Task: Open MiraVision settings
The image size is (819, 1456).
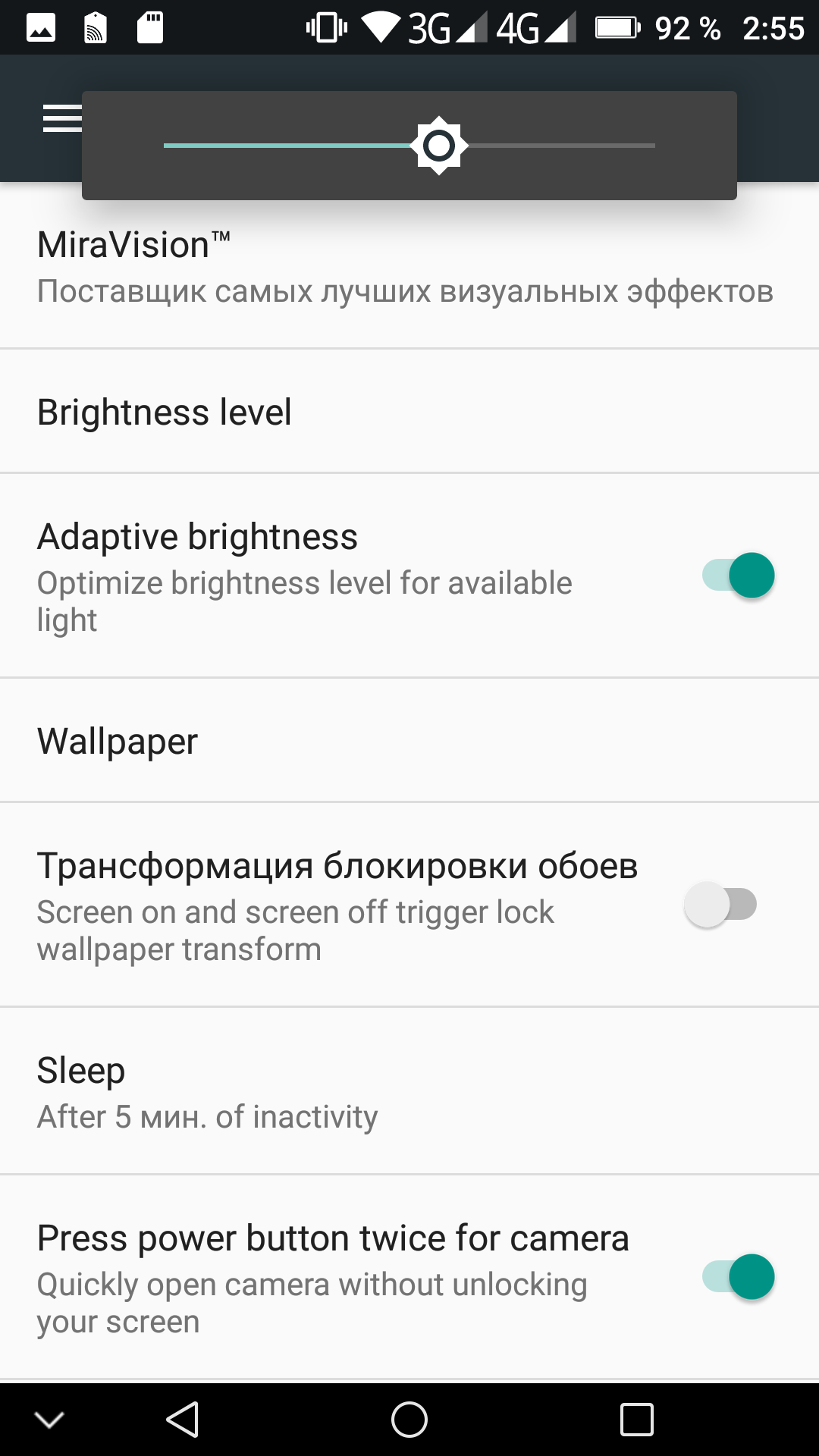Action: pos(409,267)
